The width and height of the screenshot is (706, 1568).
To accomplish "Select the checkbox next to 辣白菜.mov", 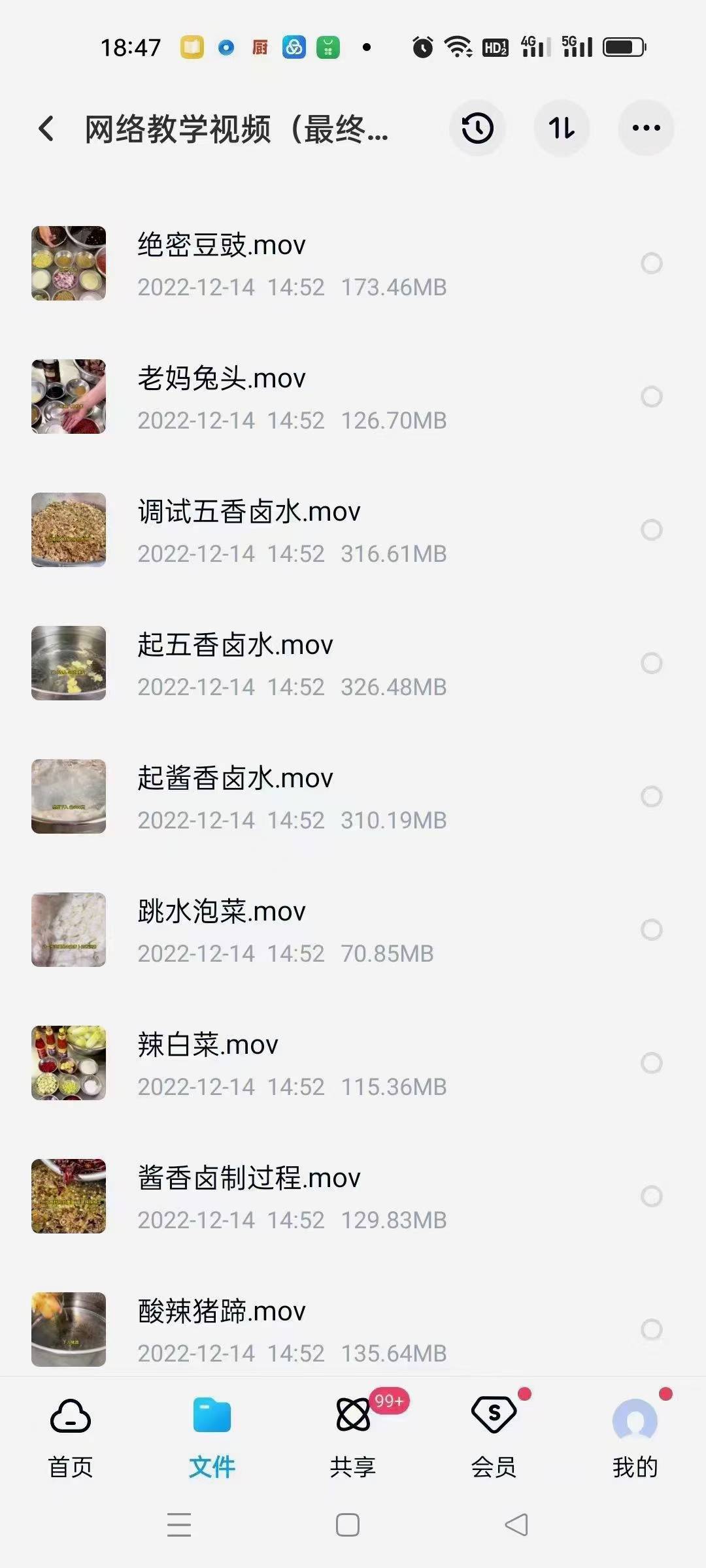I will click(651, 1063).
